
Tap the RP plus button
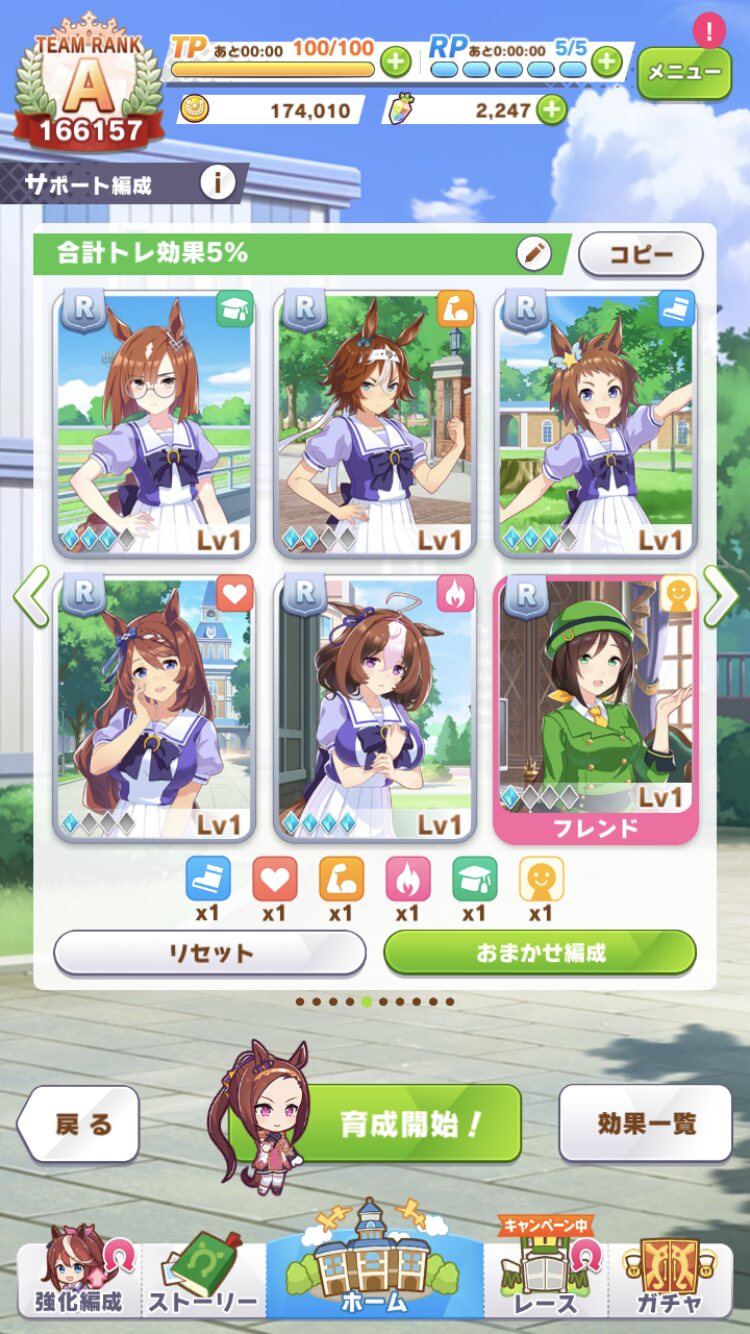tap(607, 62)
